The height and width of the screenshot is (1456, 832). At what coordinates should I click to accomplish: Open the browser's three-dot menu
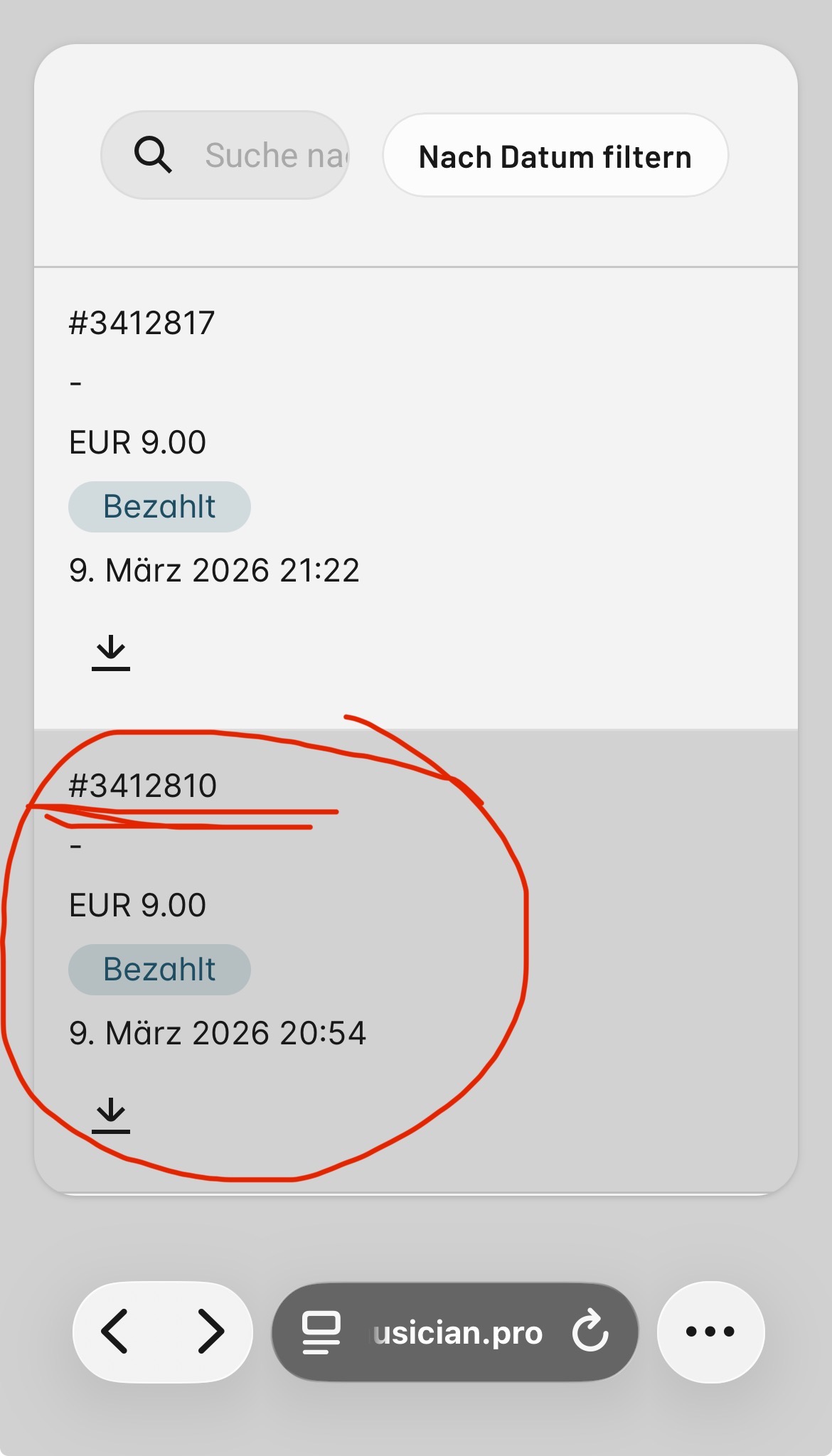(710, 1332)
